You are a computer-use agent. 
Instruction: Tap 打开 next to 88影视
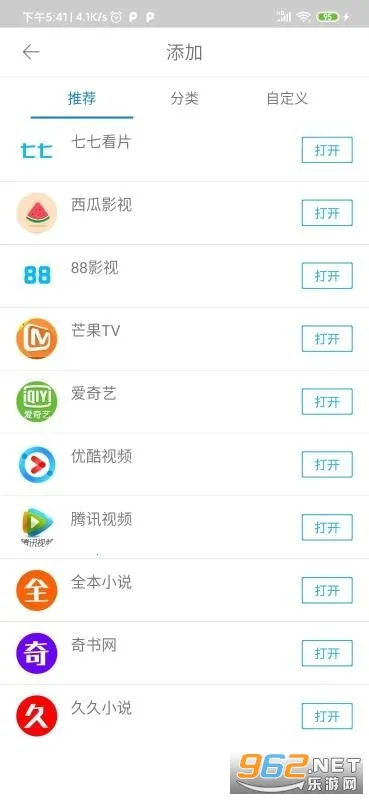click(x=327, y=276)
